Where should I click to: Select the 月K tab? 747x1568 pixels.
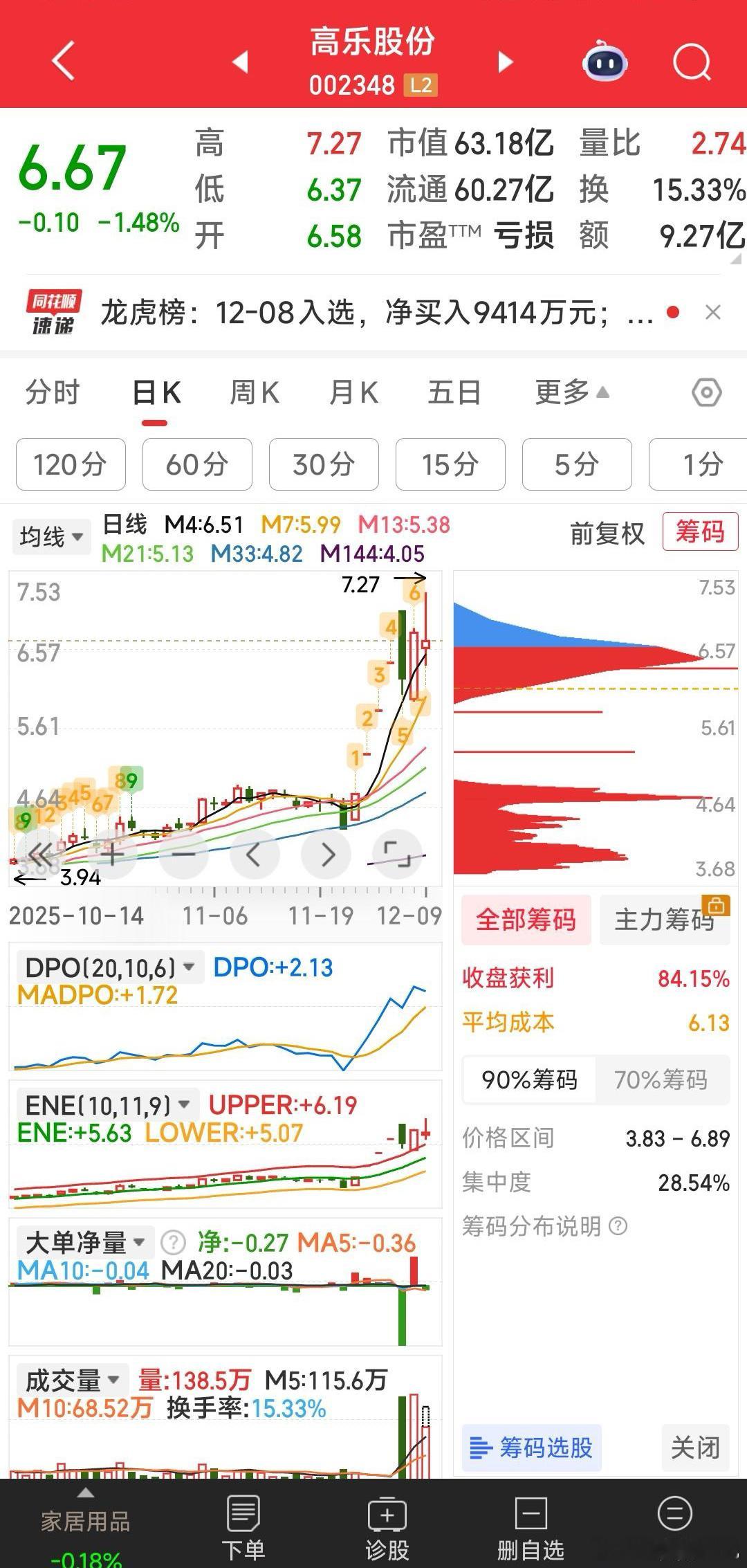coord(353,393)
